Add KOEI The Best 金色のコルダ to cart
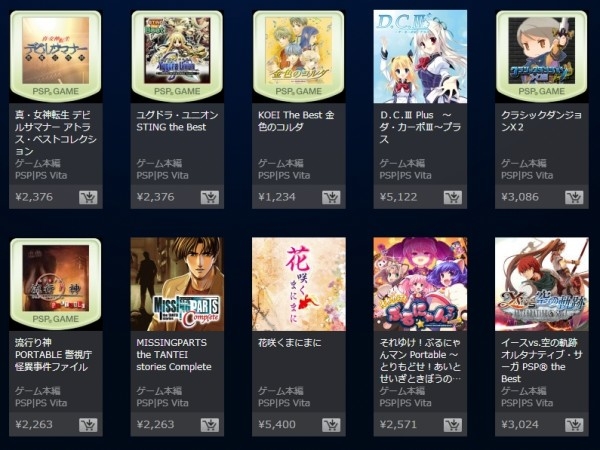Image resolution: width=600 pixels, height=450 pixels. click(x=332, y=197)
